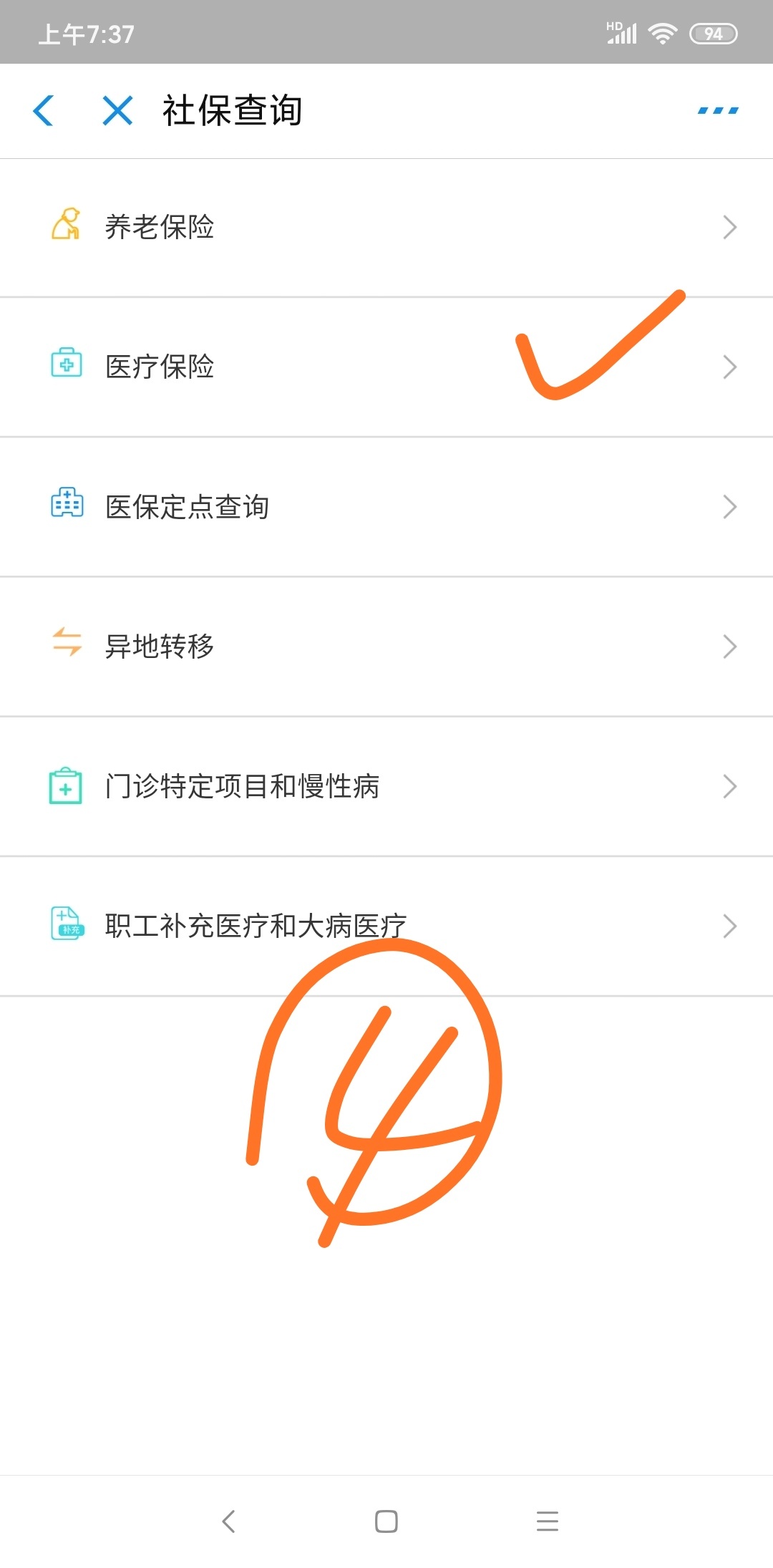Open the 医疗保险 details via its chevron
773x1568 pixels.
point(729,366)
